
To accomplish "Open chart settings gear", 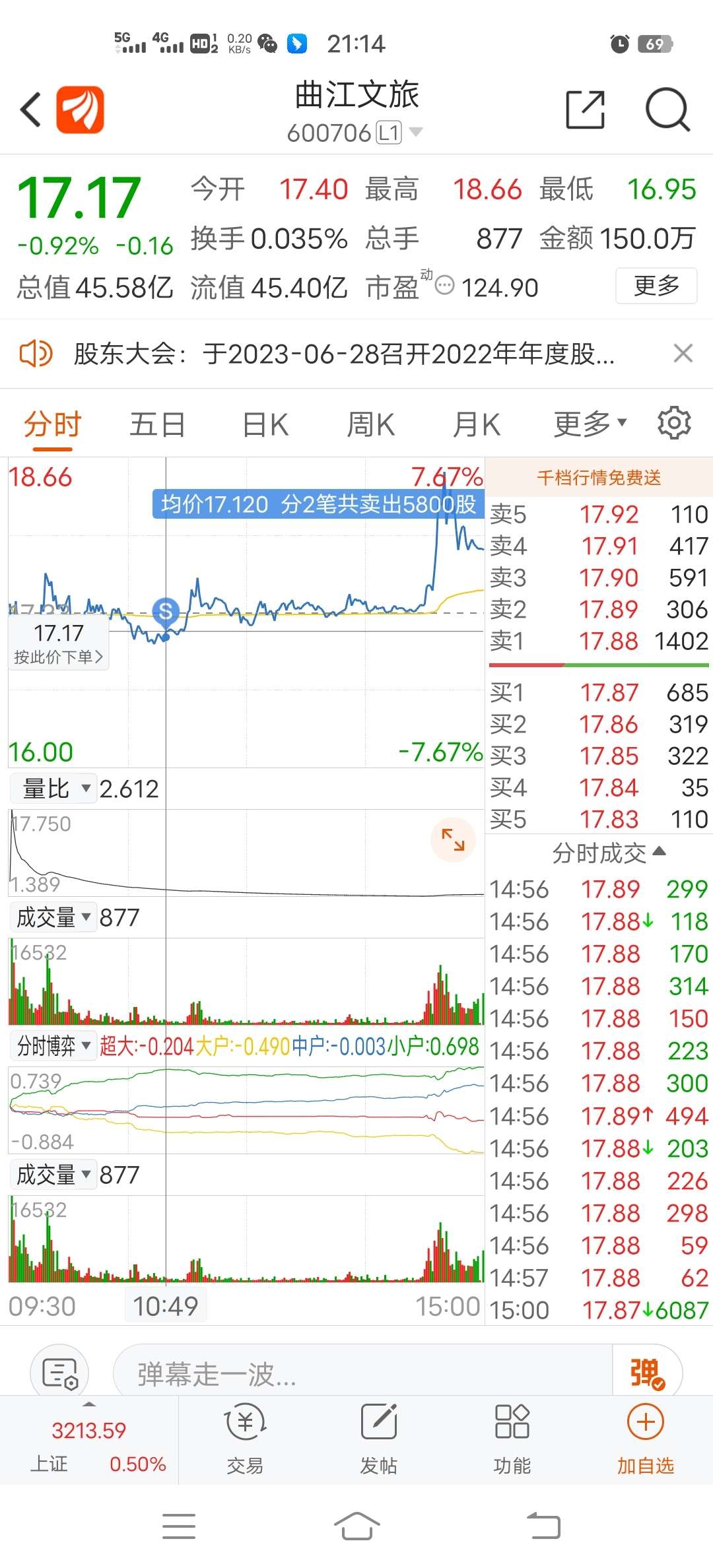I will 674,423.
